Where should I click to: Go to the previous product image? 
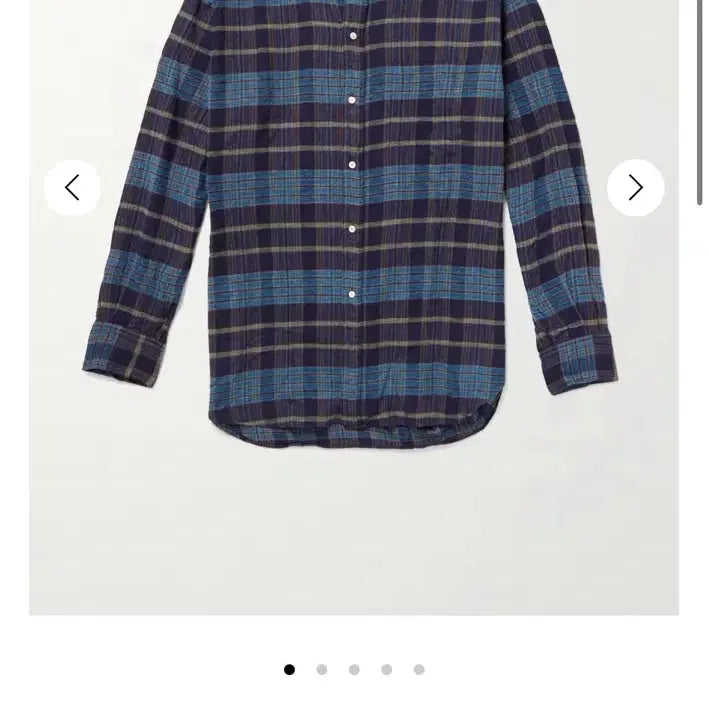[72, 188]
